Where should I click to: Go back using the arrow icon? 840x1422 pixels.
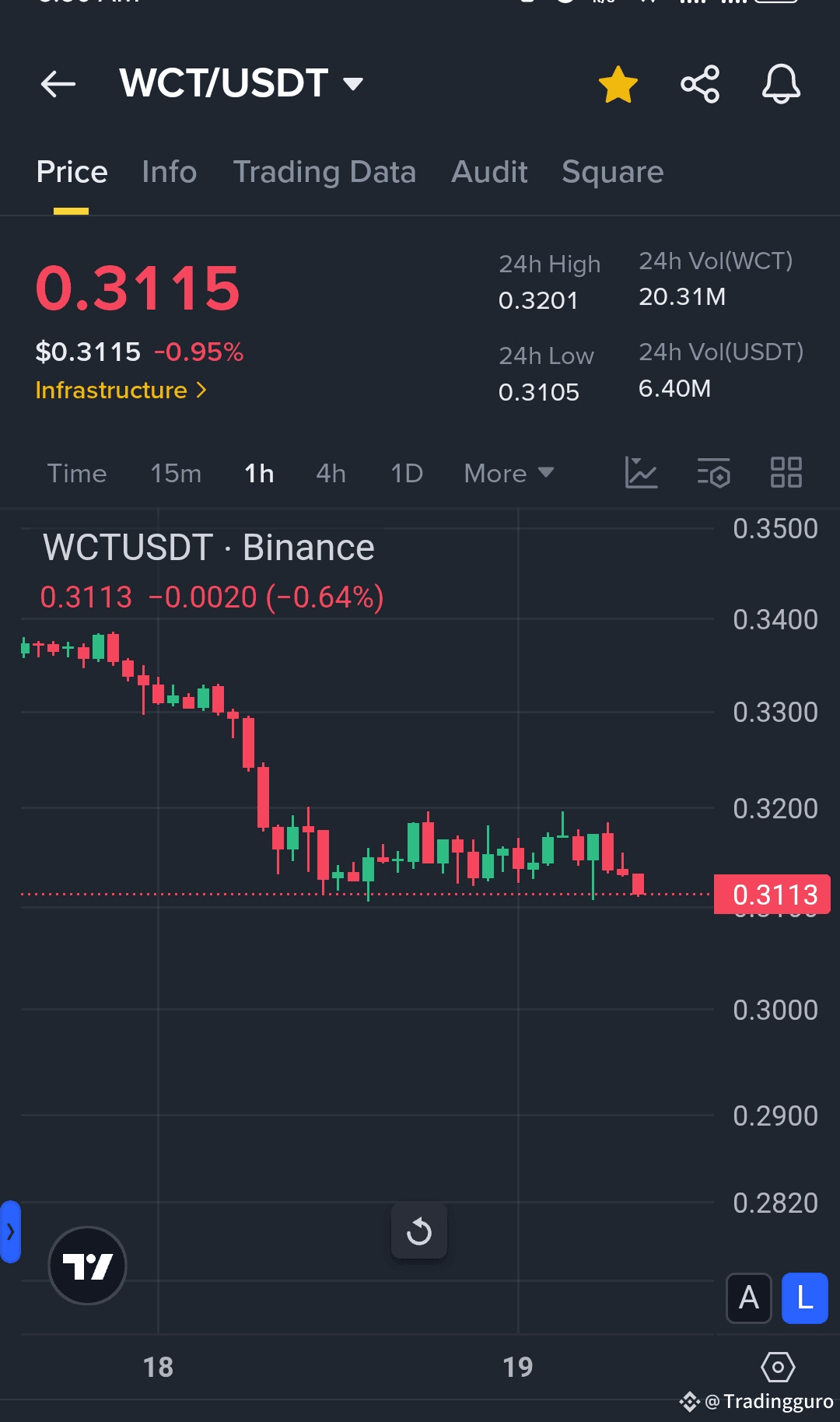(58, 84)
